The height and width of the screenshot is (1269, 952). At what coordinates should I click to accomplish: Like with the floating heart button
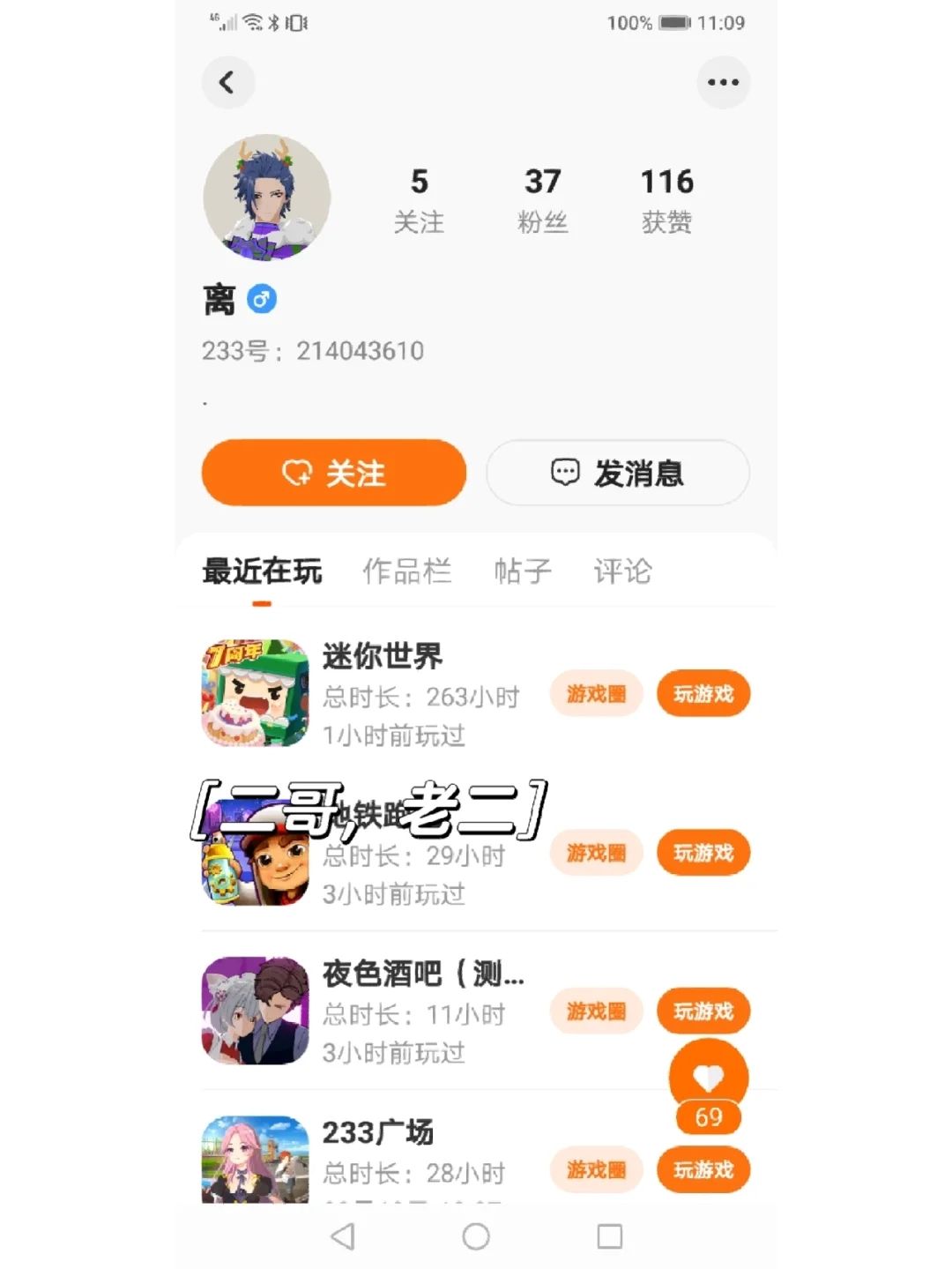709,1076
